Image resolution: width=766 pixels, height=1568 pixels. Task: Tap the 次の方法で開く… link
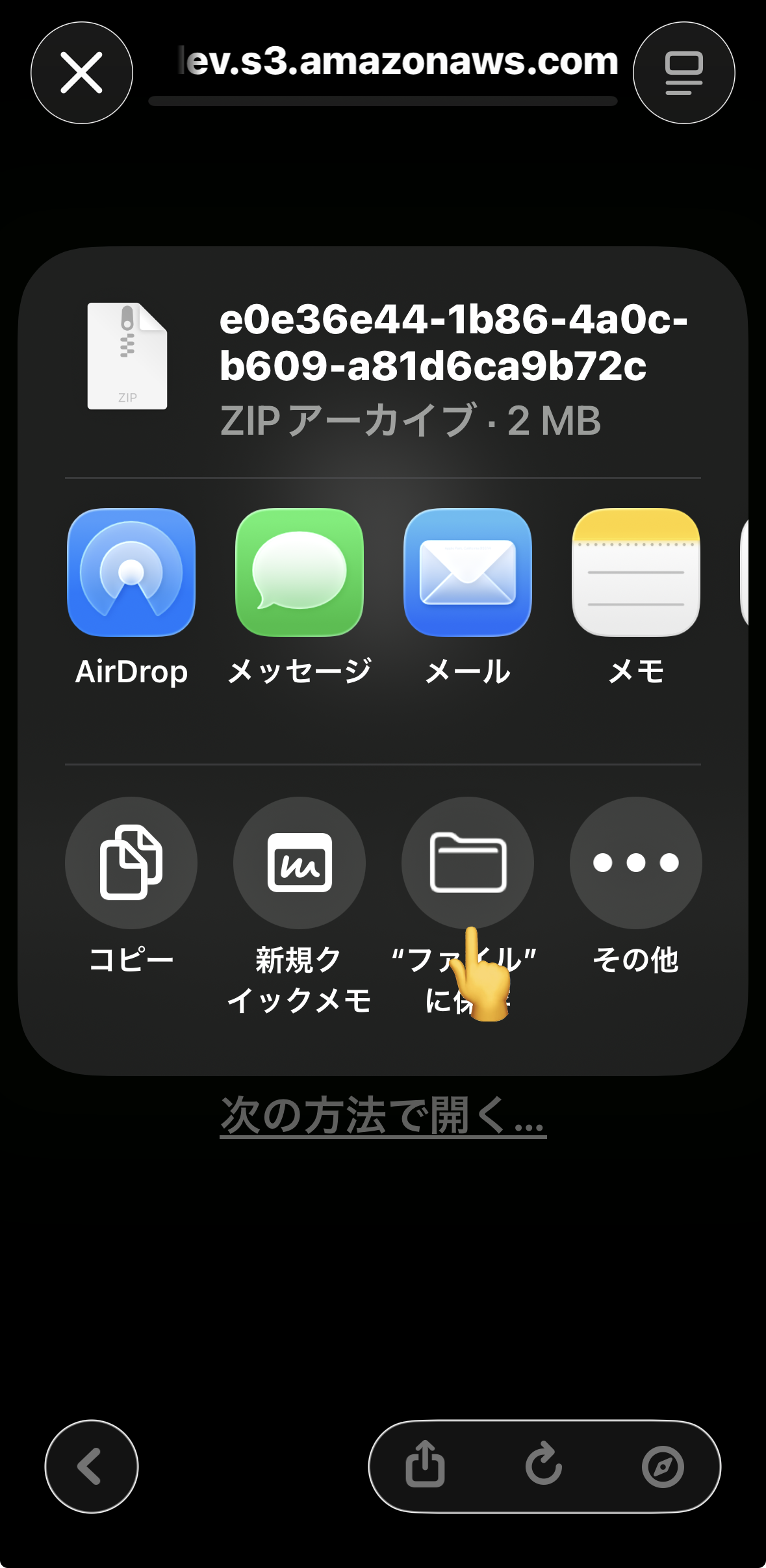[383, 1116]
